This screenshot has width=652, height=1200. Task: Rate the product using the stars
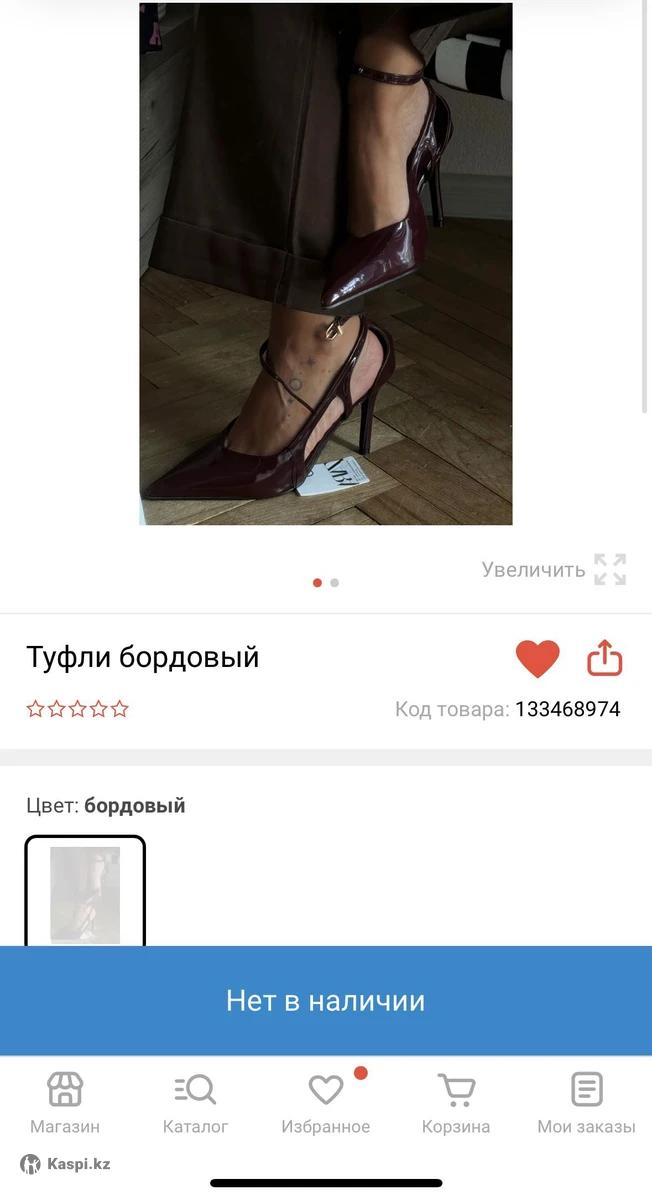(x=78, y=709)
